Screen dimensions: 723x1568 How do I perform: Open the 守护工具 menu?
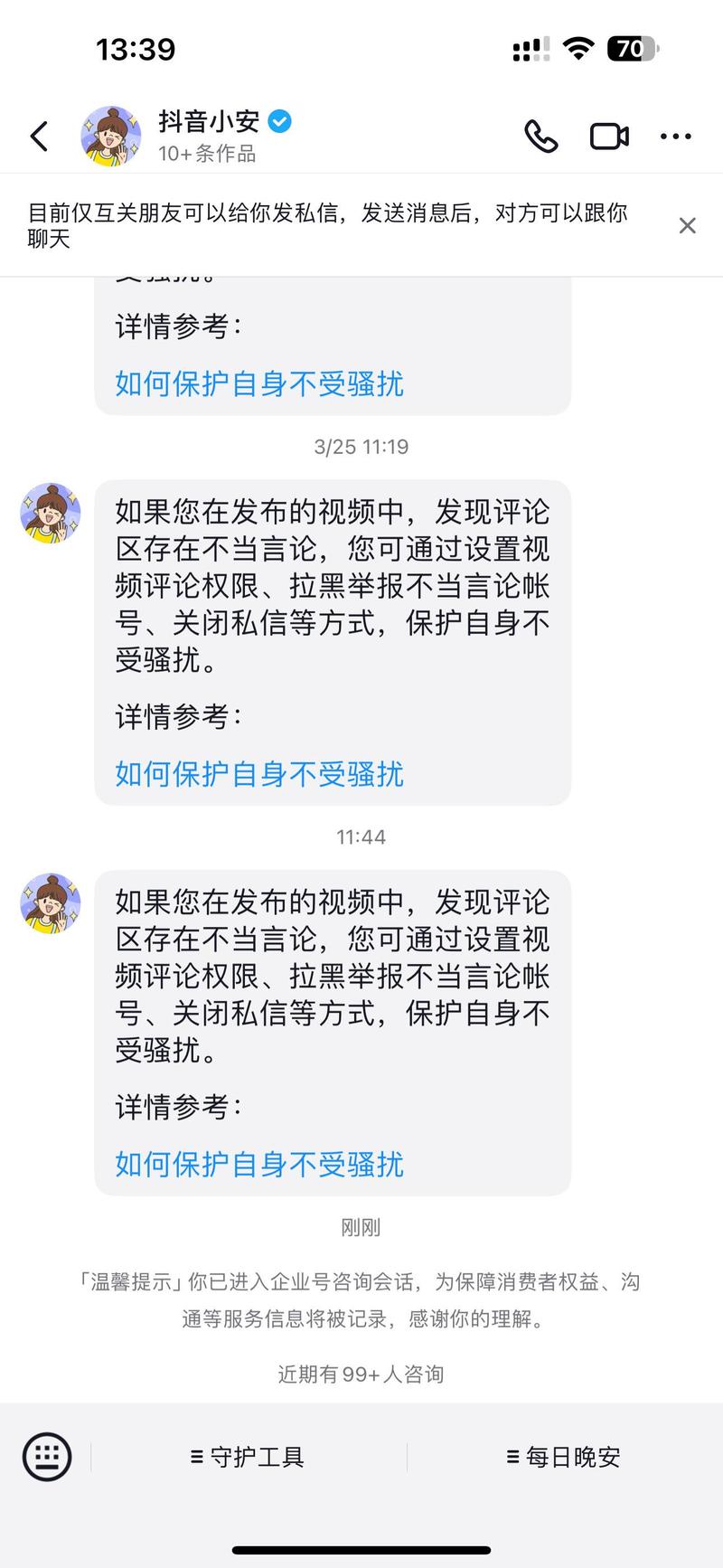(x=248, y=1457)
